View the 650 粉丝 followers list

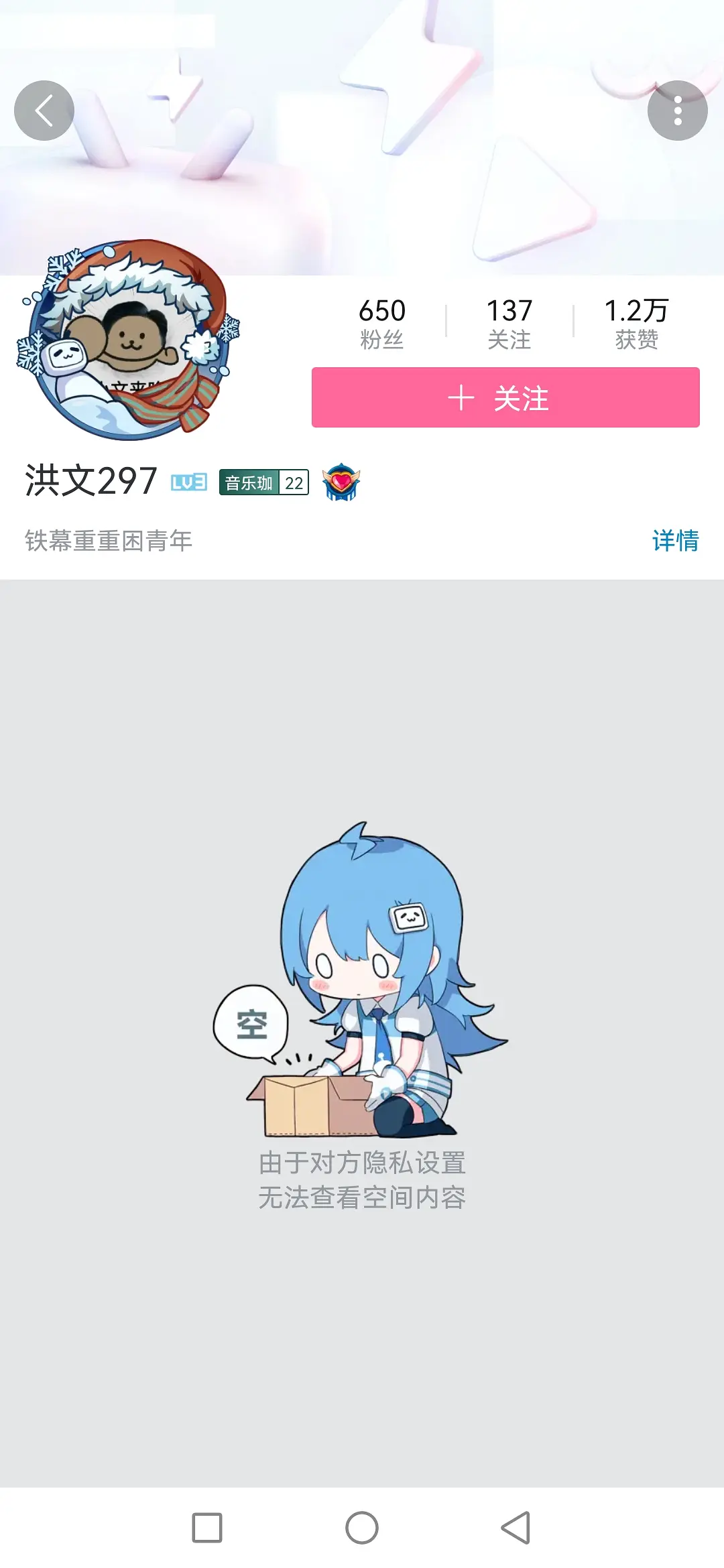click(382, 324)
